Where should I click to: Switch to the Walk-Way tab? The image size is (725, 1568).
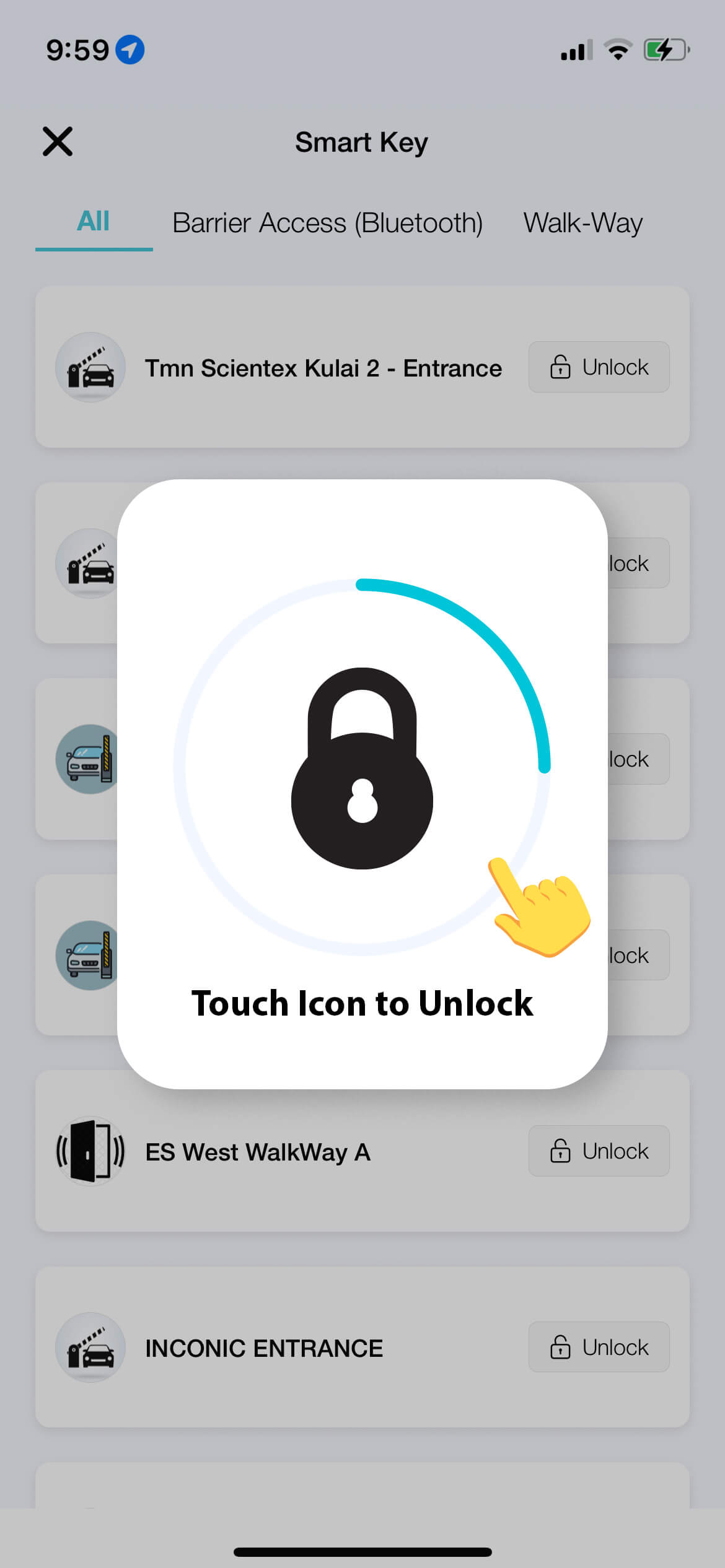pos(582,223)
